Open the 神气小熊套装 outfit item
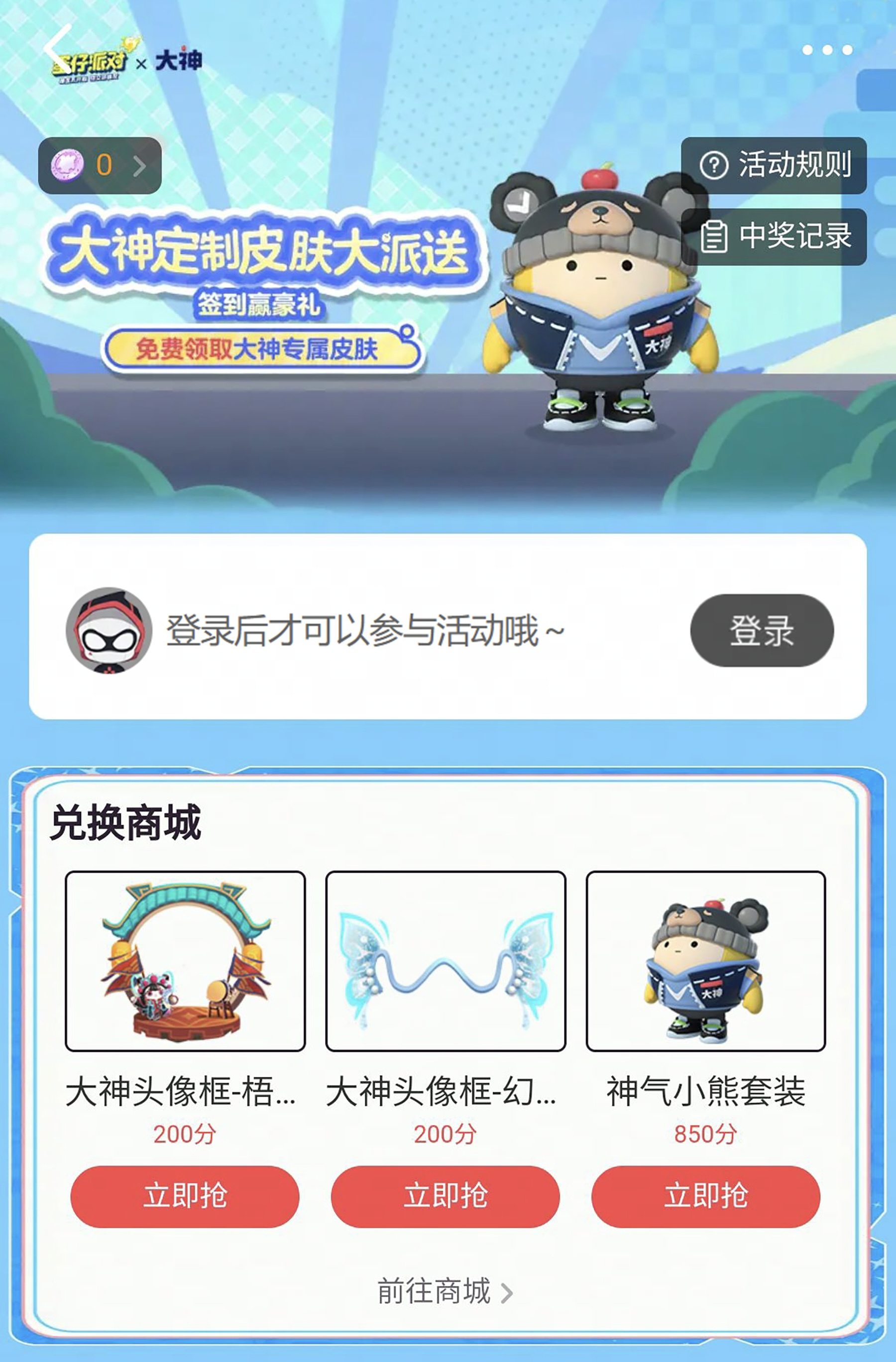 click(x=705, y=961)
